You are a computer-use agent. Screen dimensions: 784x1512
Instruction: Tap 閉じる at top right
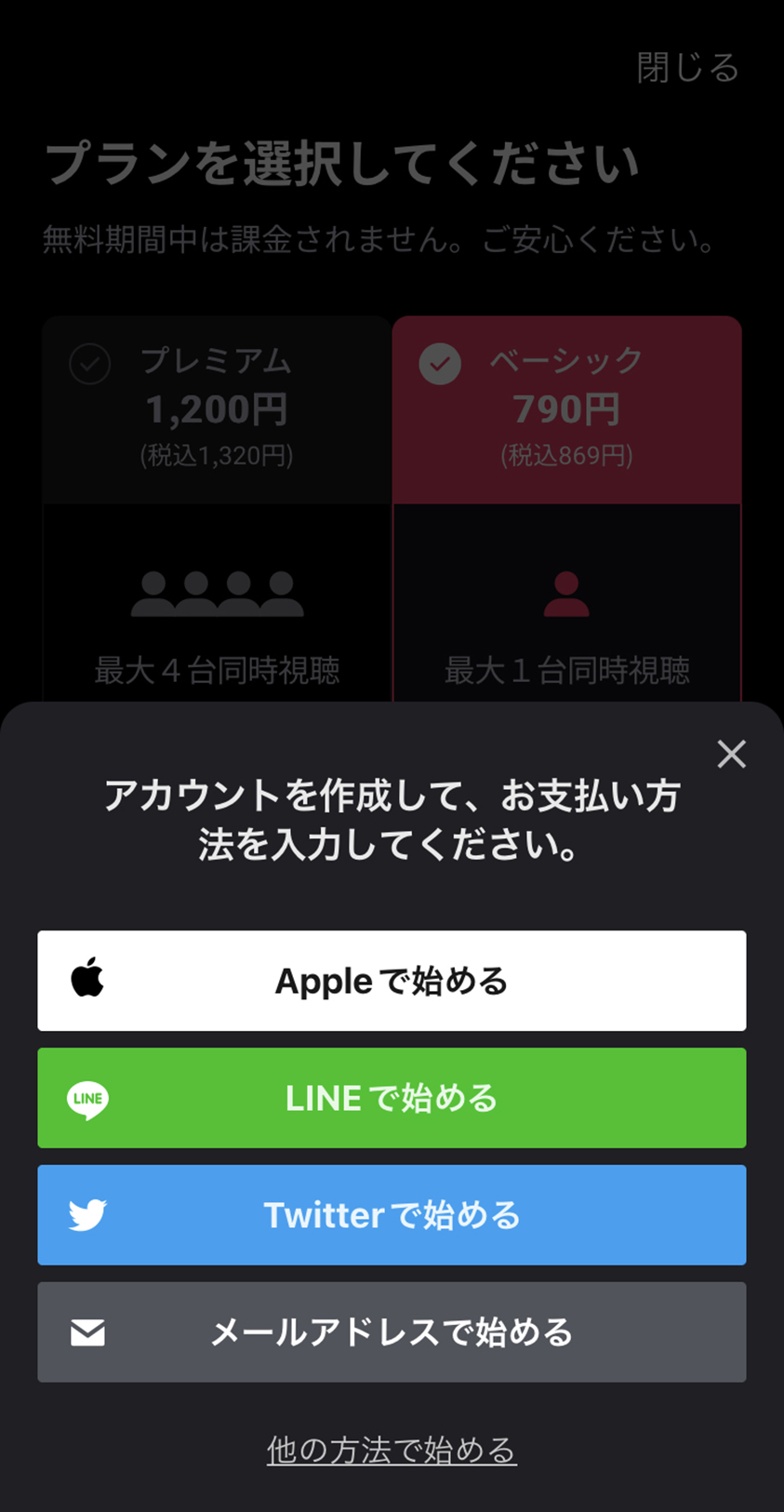[687, 67]
